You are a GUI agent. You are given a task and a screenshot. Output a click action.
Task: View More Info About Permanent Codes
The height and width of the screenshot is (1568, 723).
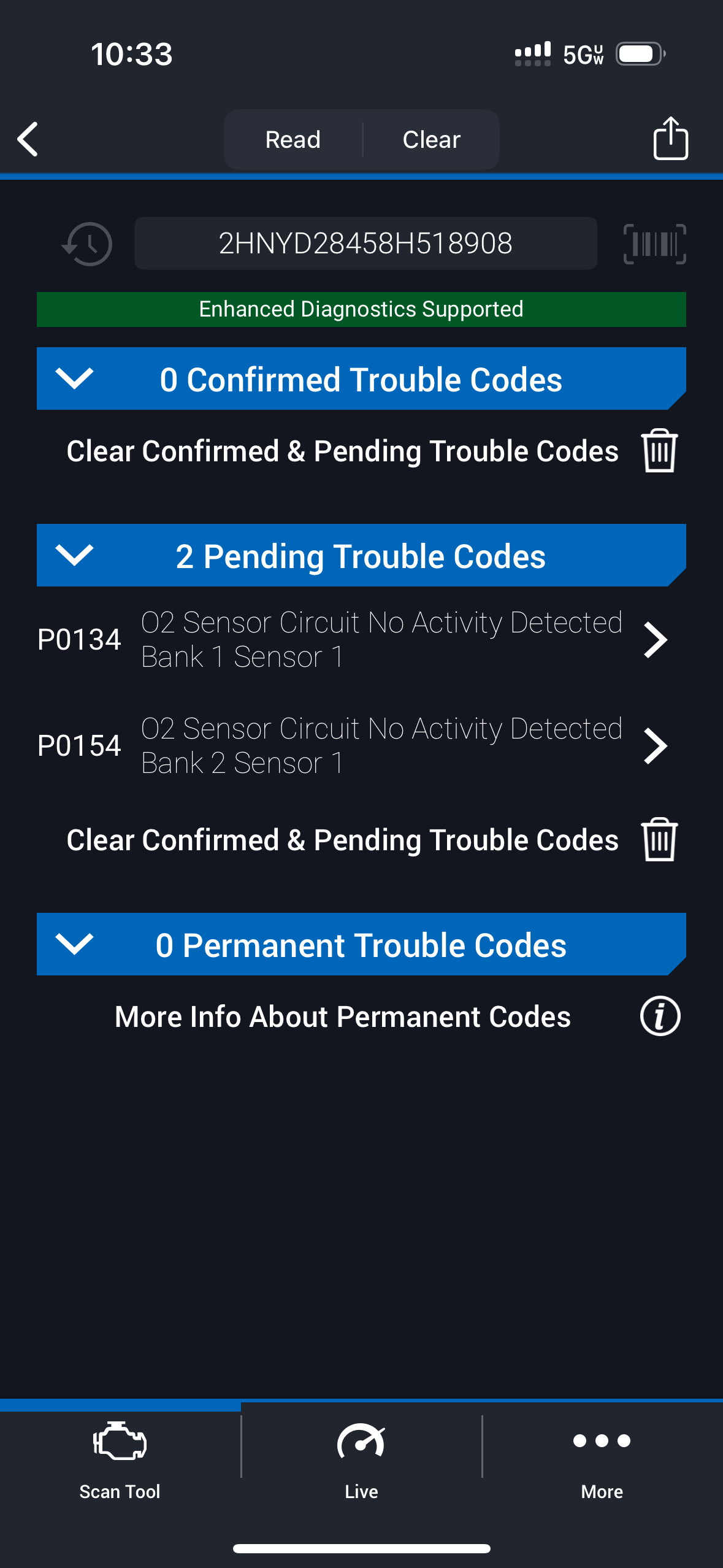pos(660,1017)
